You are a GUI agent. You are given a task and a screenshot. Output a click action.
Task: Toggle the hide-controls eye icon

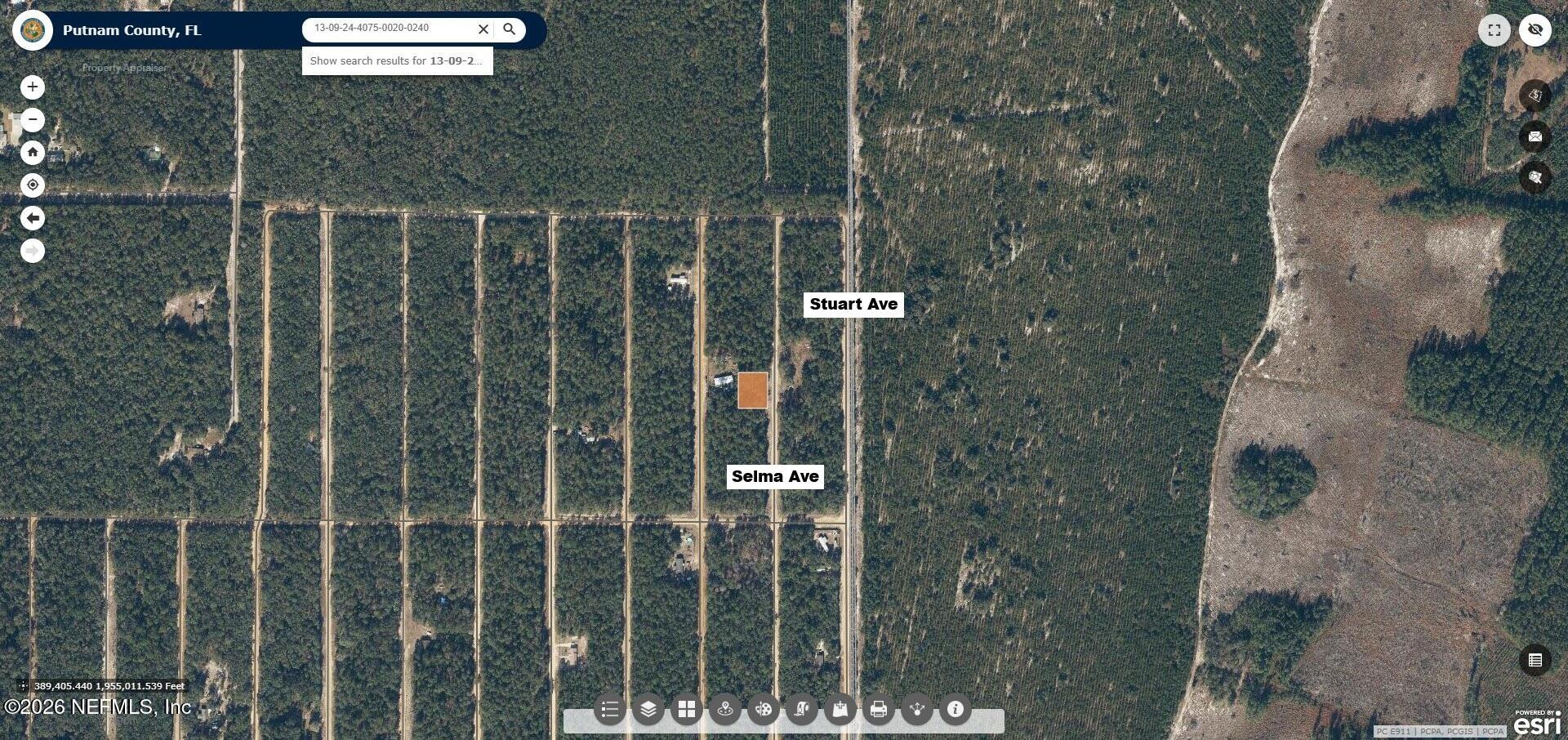pos(1535,30)
